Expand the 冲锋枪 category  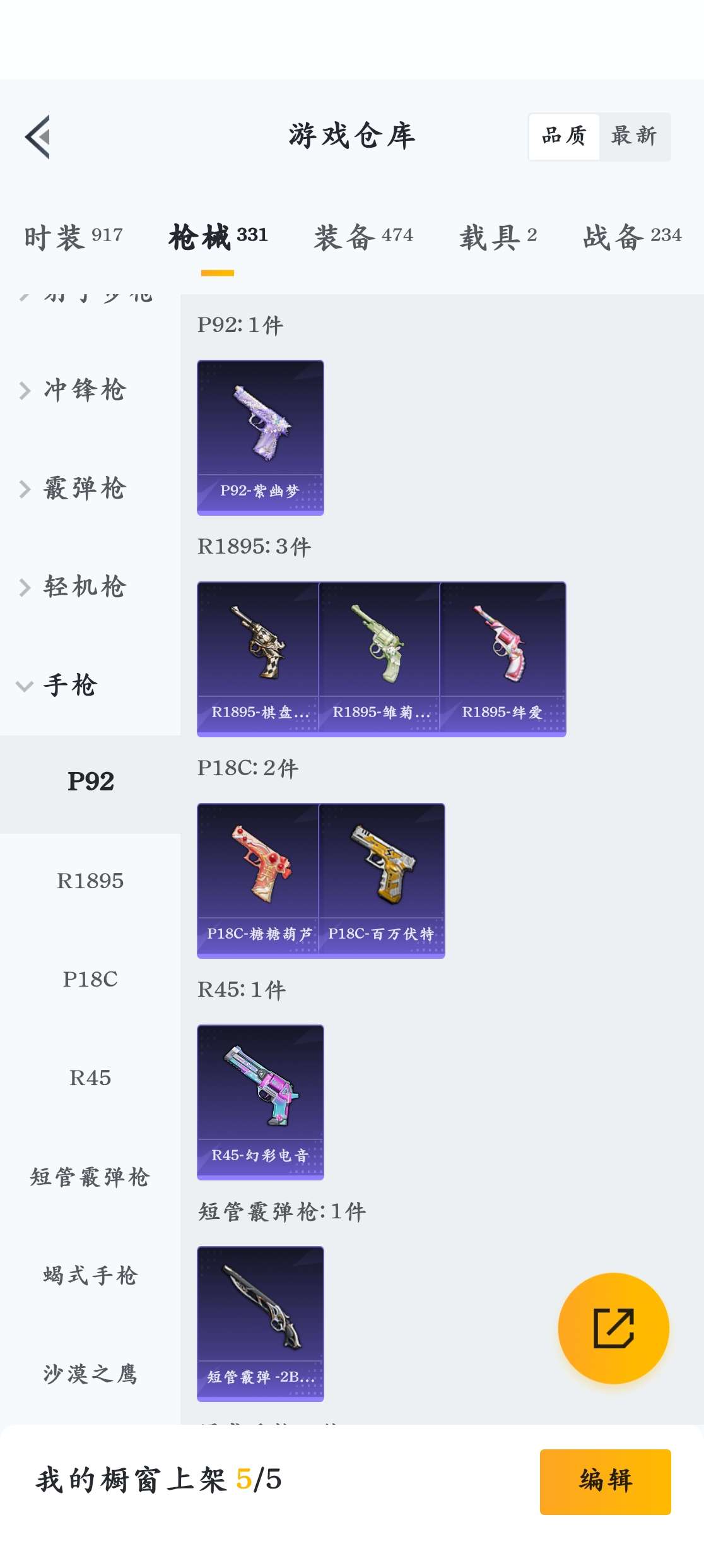point(85,390)
